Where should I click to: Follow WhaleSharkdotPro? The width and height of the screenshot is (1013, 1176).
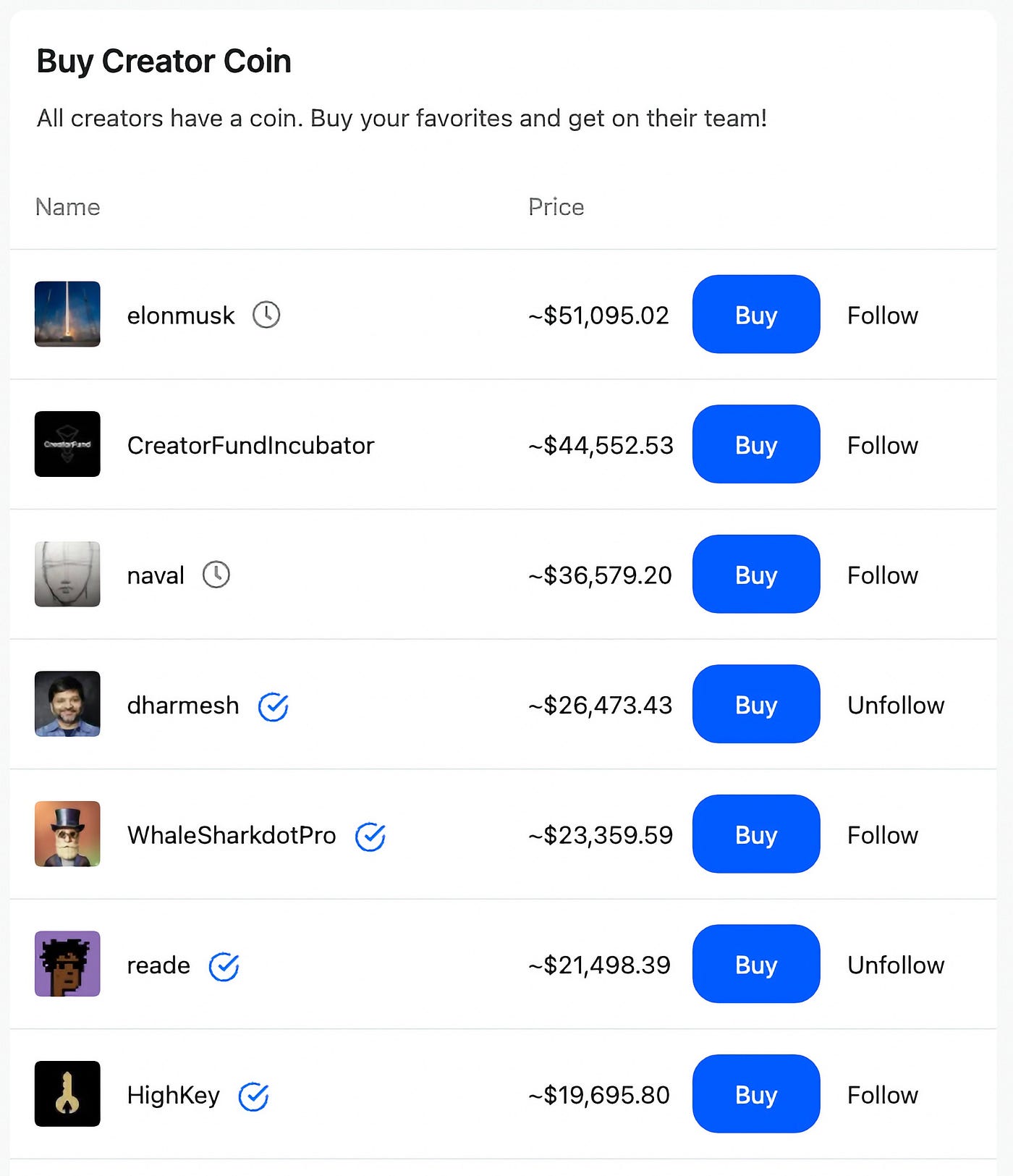882,835
